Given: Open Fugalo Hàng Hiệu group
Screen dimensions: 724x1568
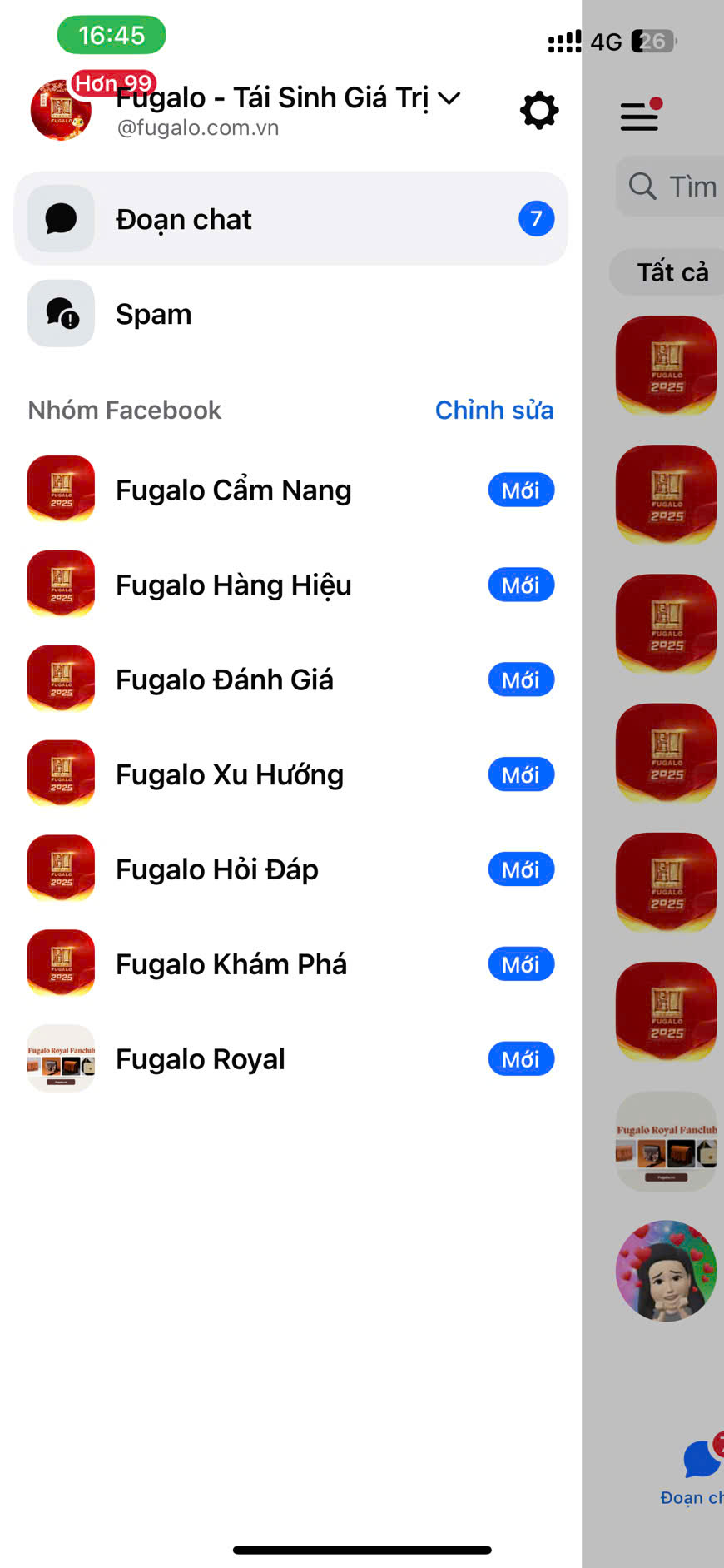Looking at the screenshot, I should click(x=233, y=585).
